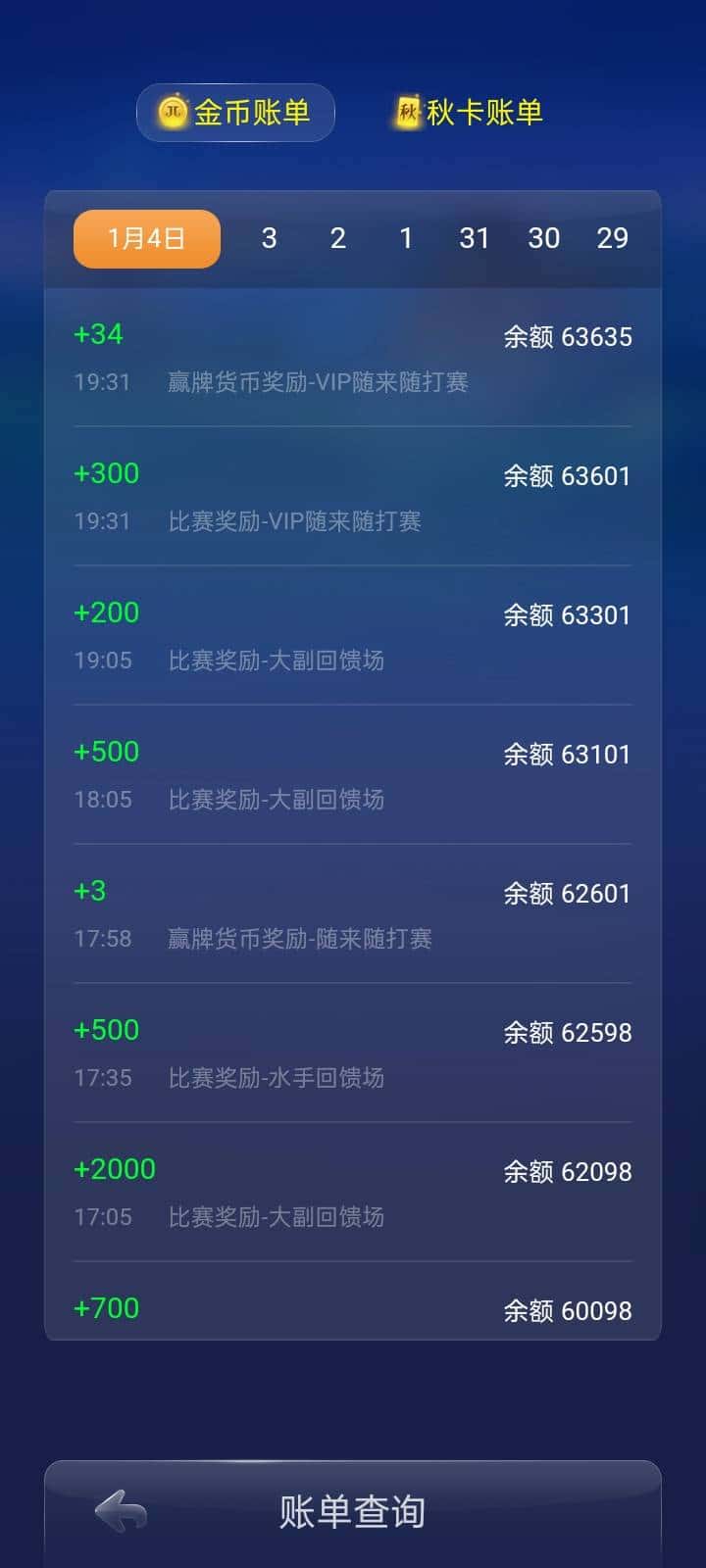The width and height of the screenshot is (706, 1568).
Task: Click the gold coin icon beside 金币账单
Action: (x=173, y=113)
